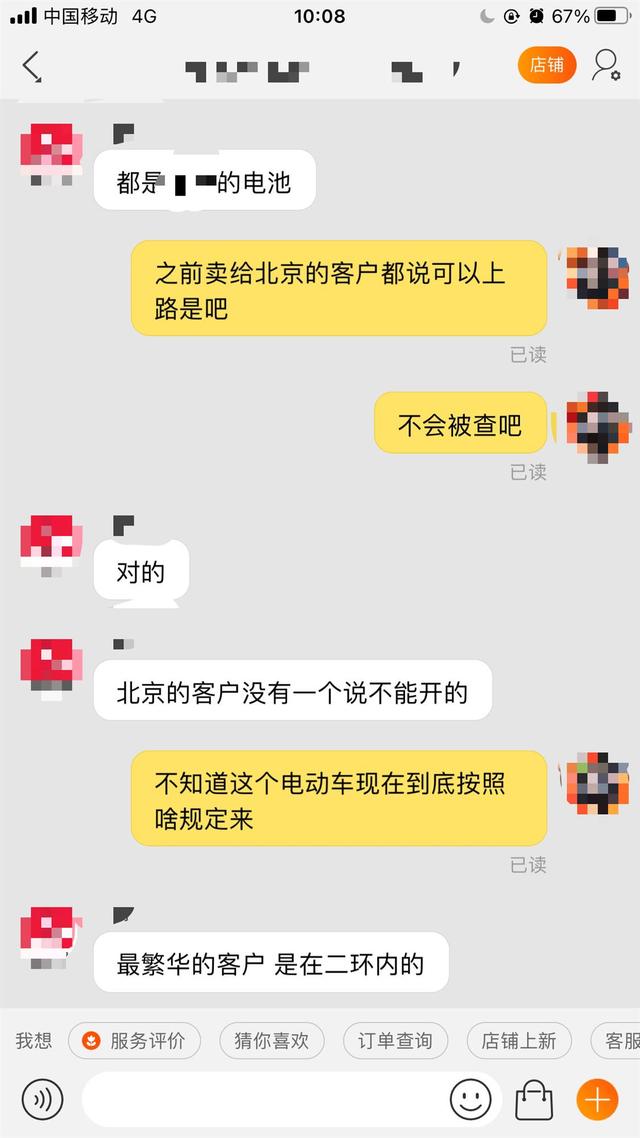Tap the 猜你喜欢 chip
The image size is (640, 1138).
pyautogui.click(x=271, y=1041)
